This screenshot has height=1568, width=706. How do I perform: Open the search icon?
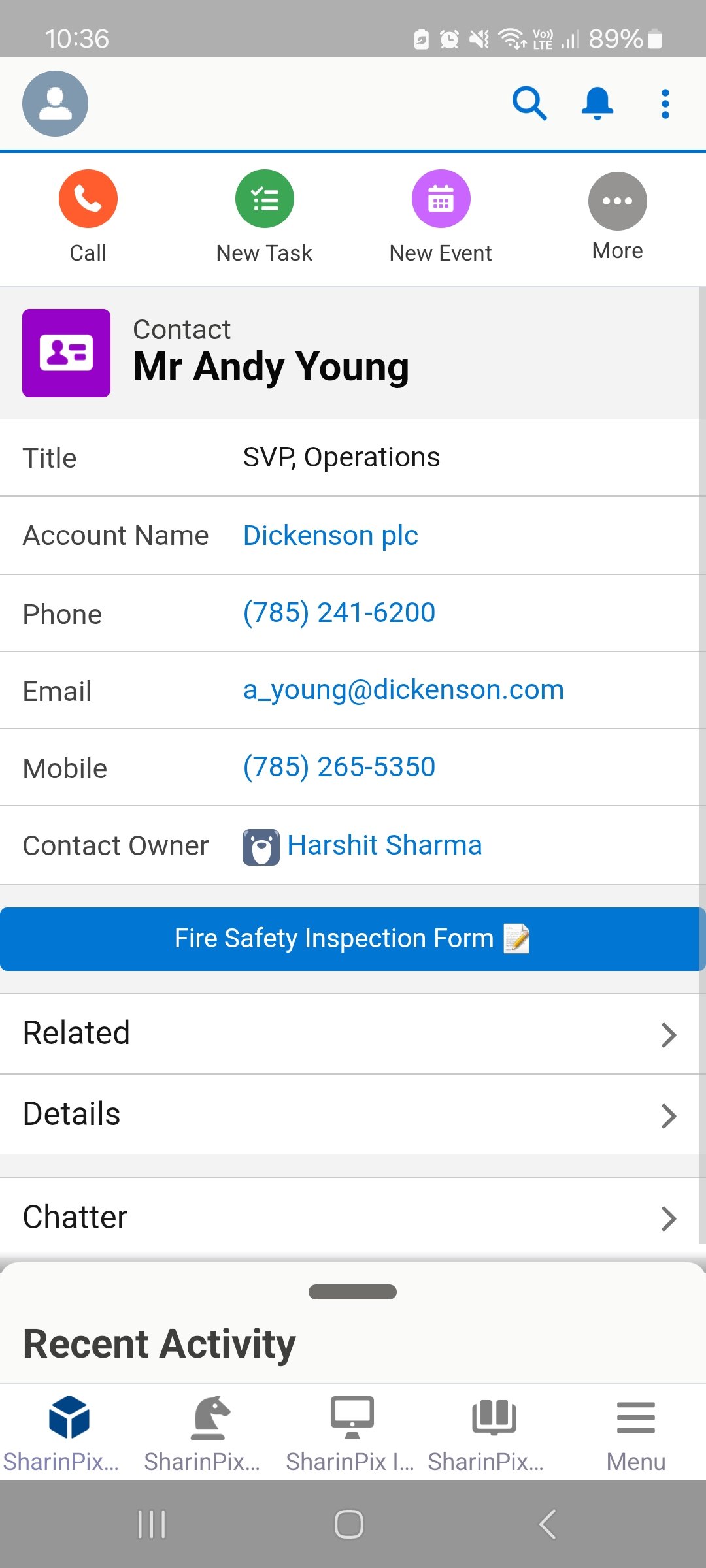tap(529, 103)
